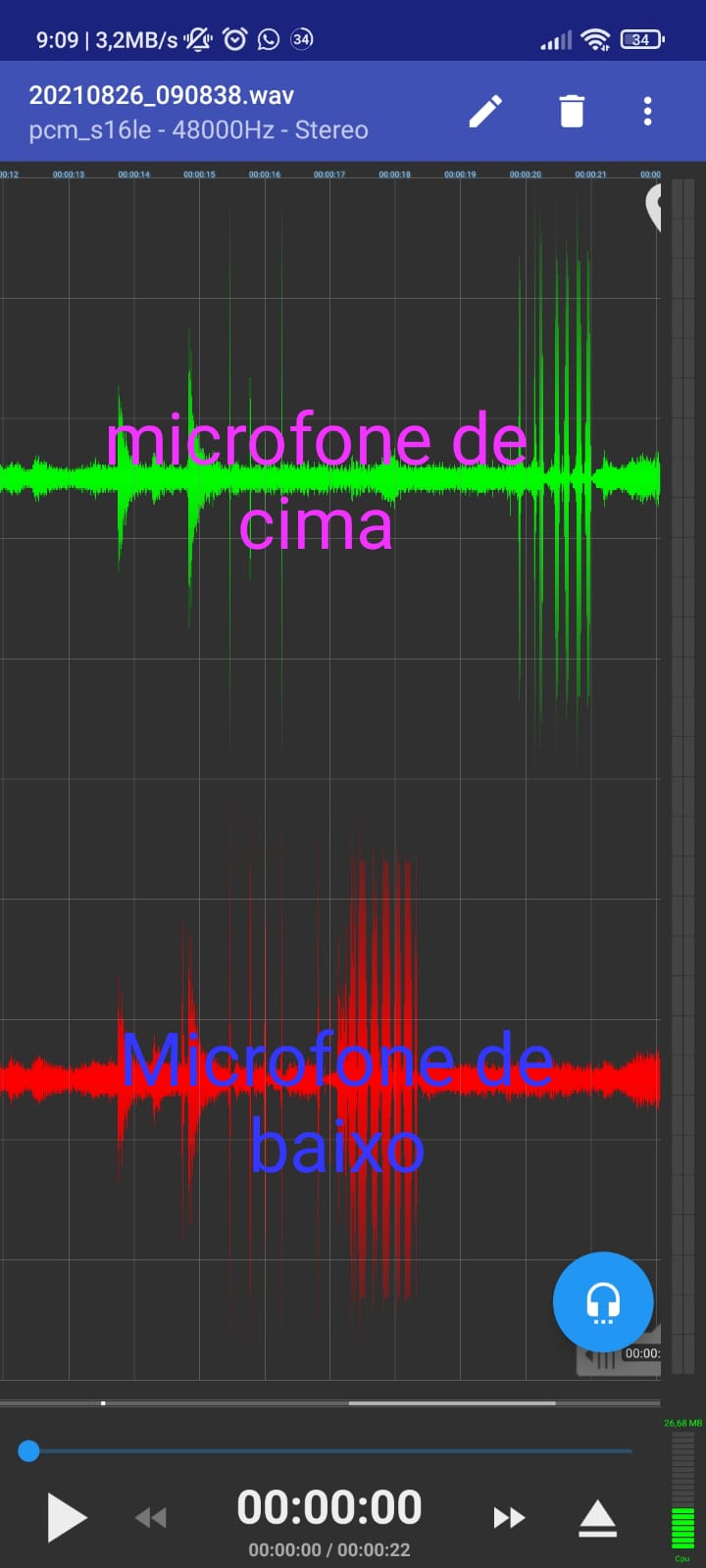
Task: Delete the recording with the trash icon
Action: pyautogui.click(x=572, y=112)
